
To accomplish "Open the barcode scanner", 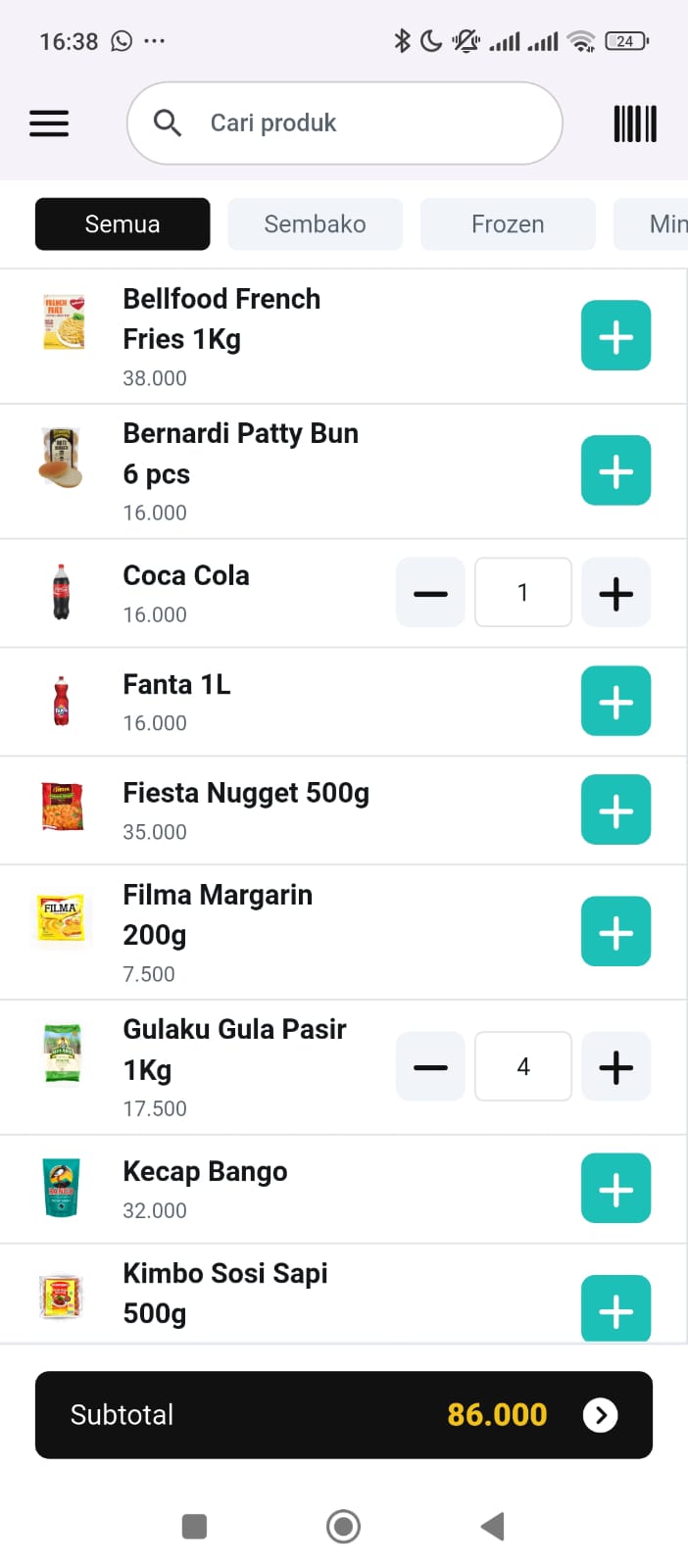I will coord(635,123).
